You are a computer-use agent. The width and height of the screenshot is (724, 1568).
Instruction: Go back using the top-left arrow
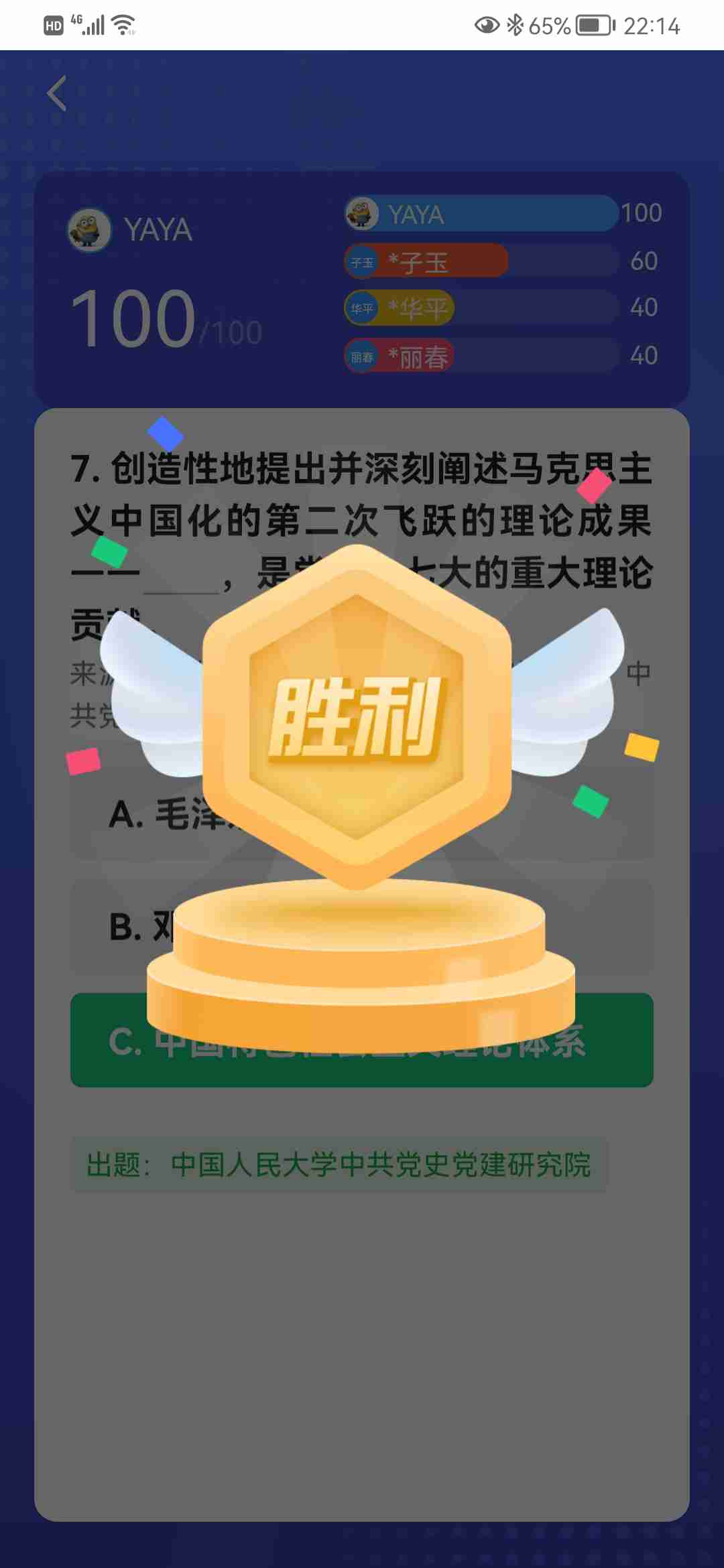tap(58, 93)
